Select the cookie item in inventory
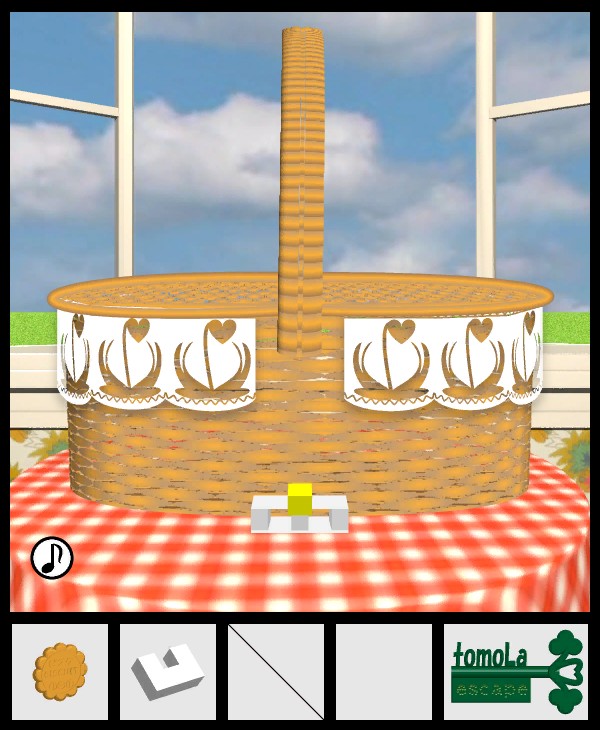 point(60,671)
